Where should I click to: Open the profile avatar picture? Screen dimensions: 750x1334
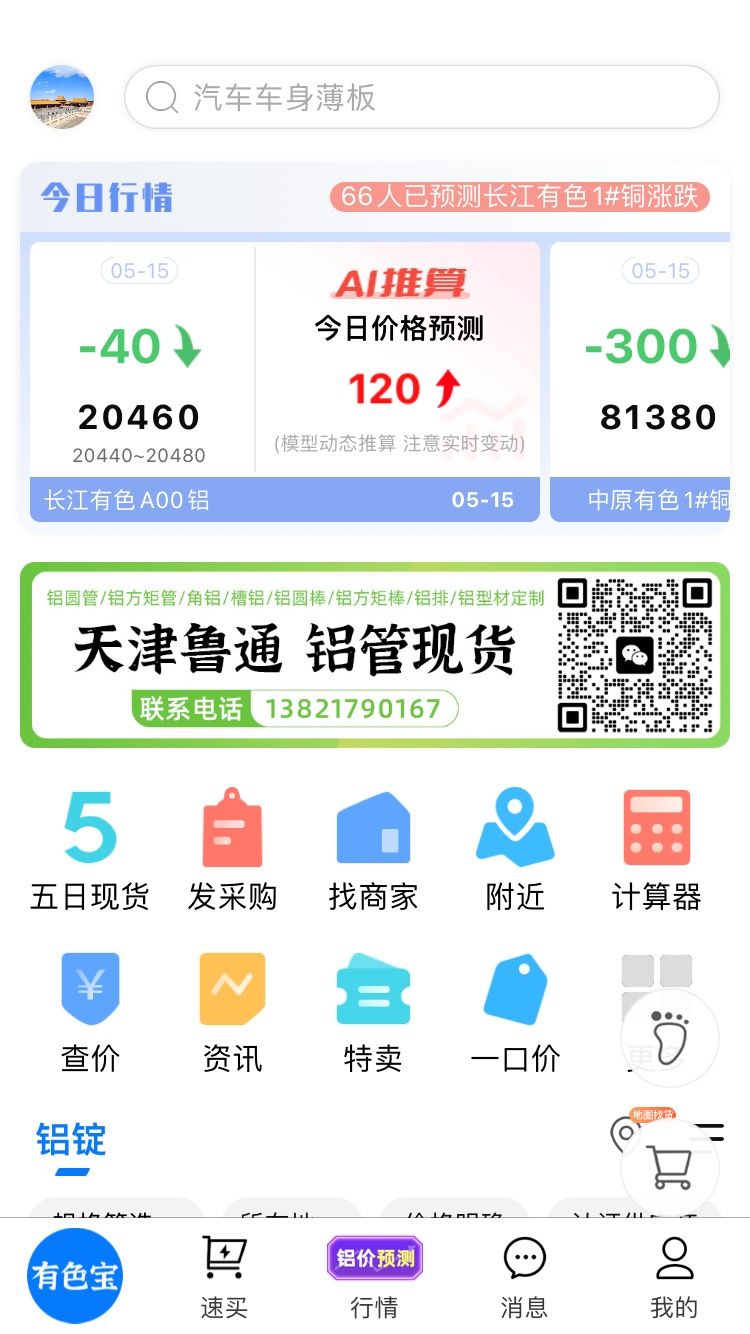pos(62,97)
